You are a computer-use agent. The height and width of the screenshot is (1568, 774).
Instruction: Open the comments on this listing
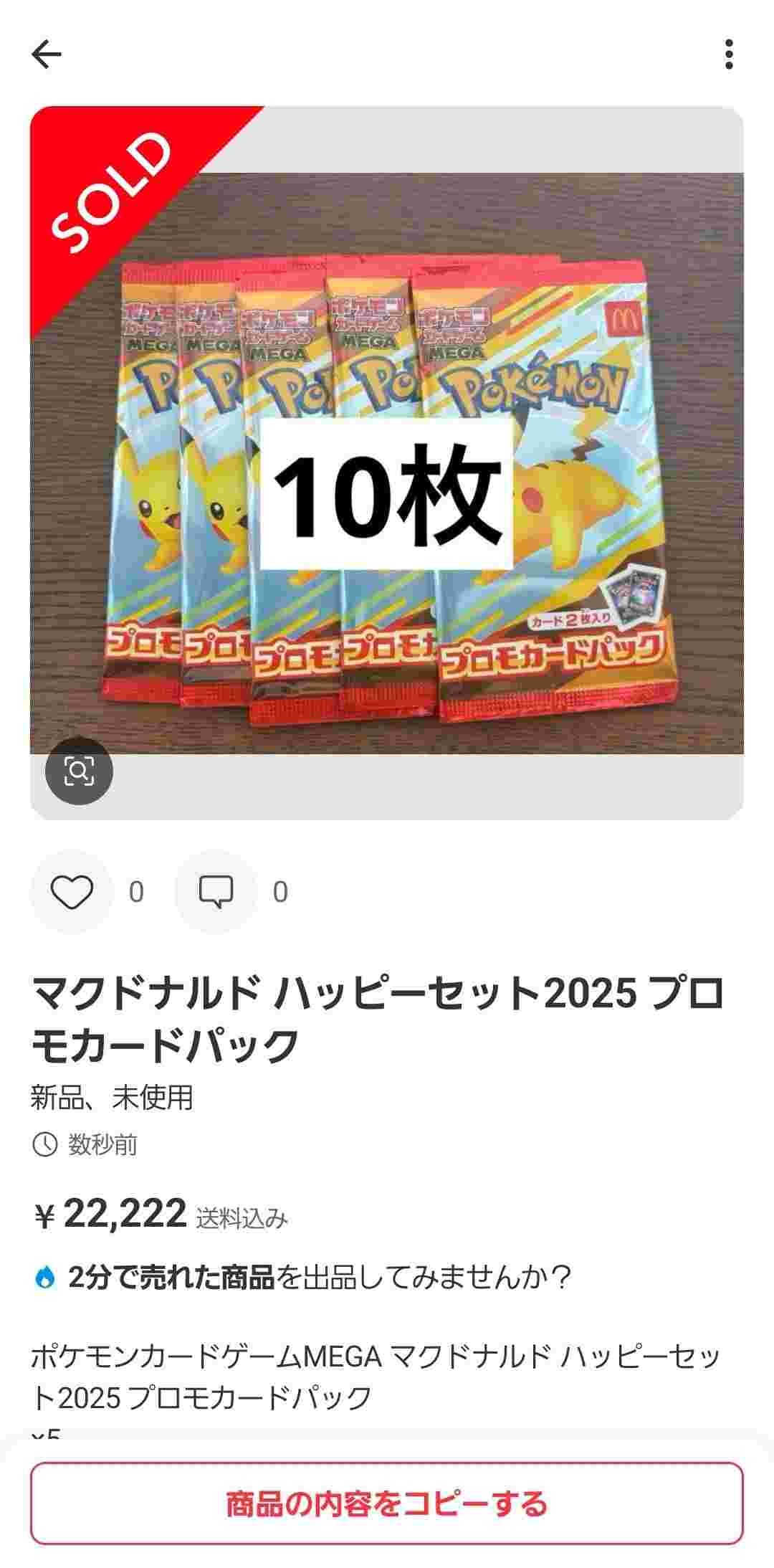[216, 892]
